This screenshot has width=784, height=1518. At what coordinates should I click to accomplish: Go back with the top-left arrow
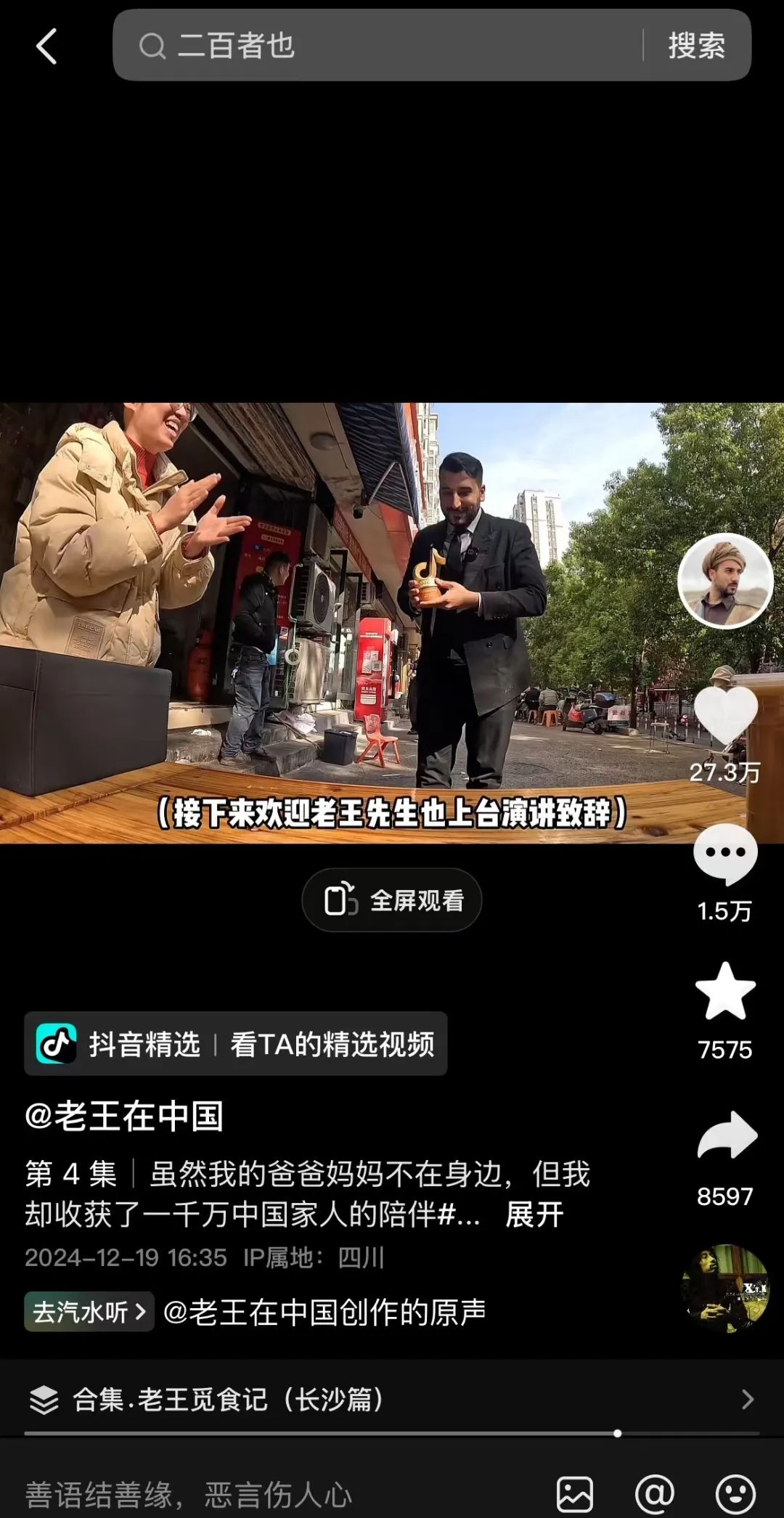(x=46, y=46)
